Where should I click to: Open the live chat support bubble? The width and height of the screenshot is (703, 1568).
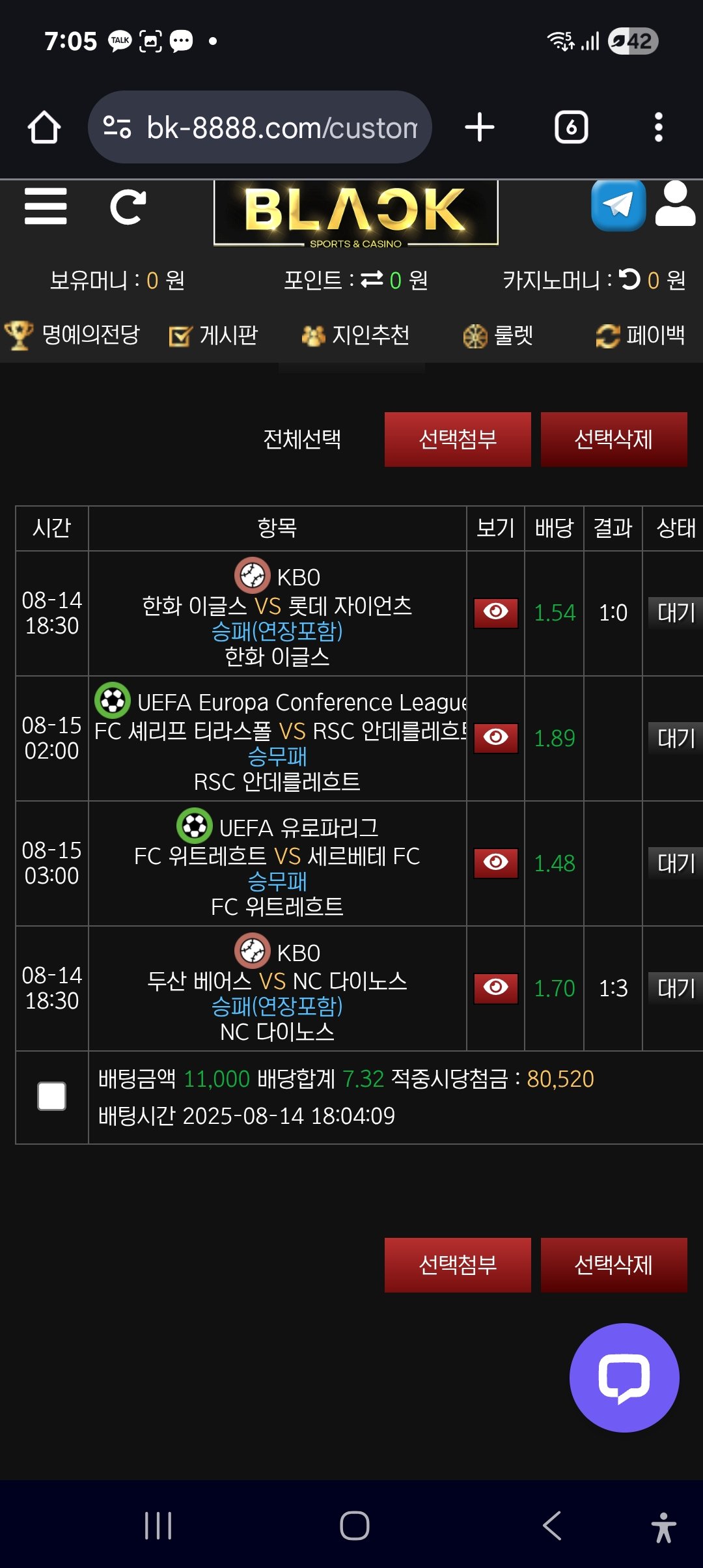pos(624,1377)
